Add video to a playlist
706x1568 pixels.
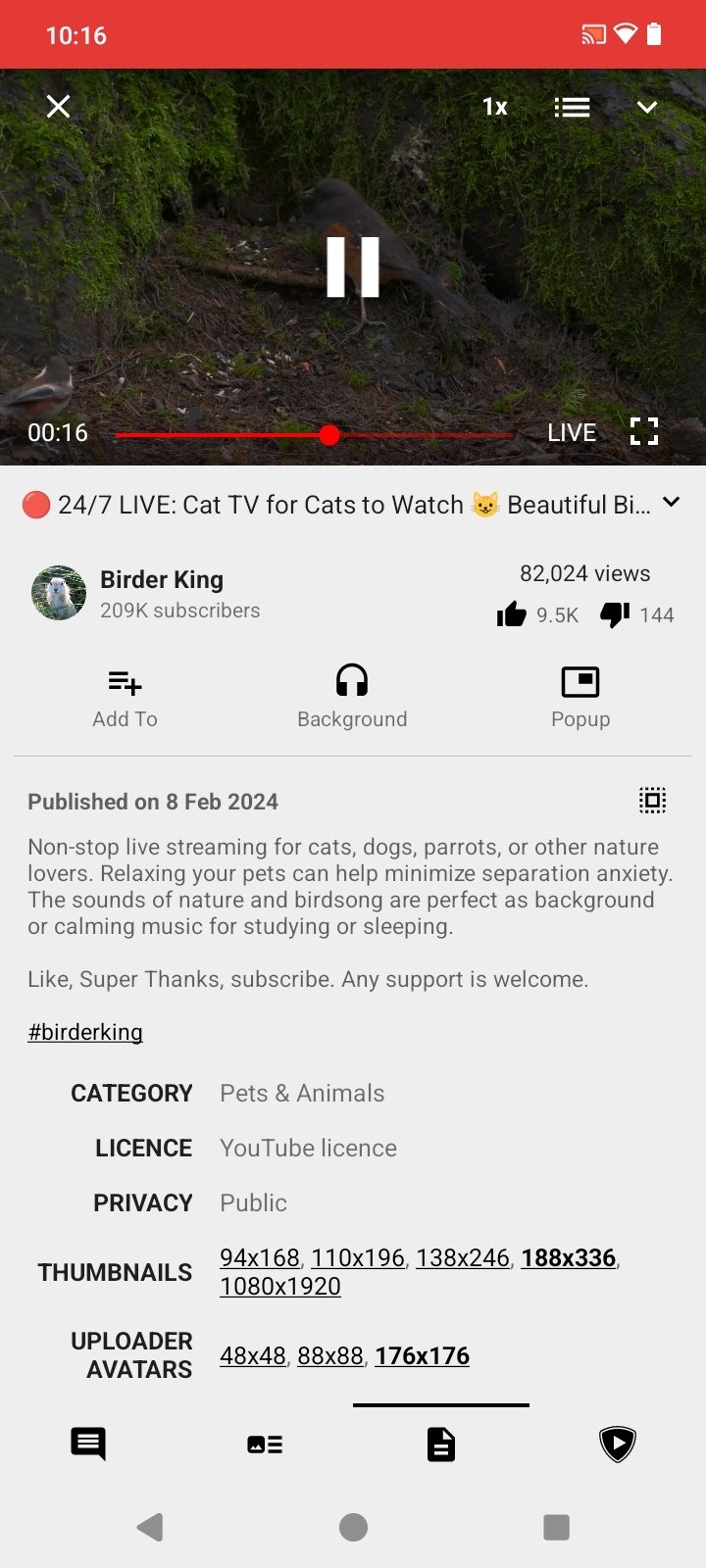(125, 697)
